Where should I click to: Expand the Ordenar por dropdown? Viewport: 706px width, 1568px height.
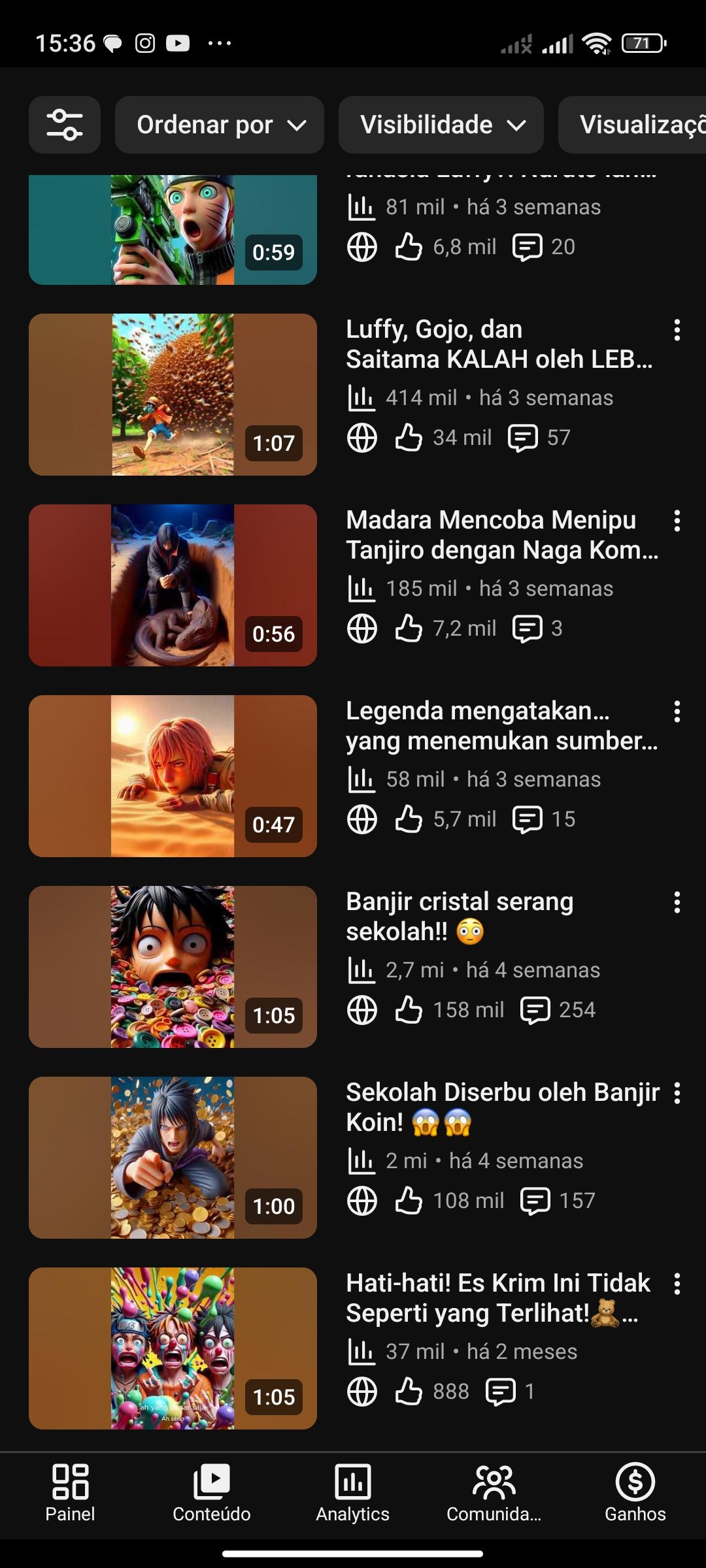(220, 125)
